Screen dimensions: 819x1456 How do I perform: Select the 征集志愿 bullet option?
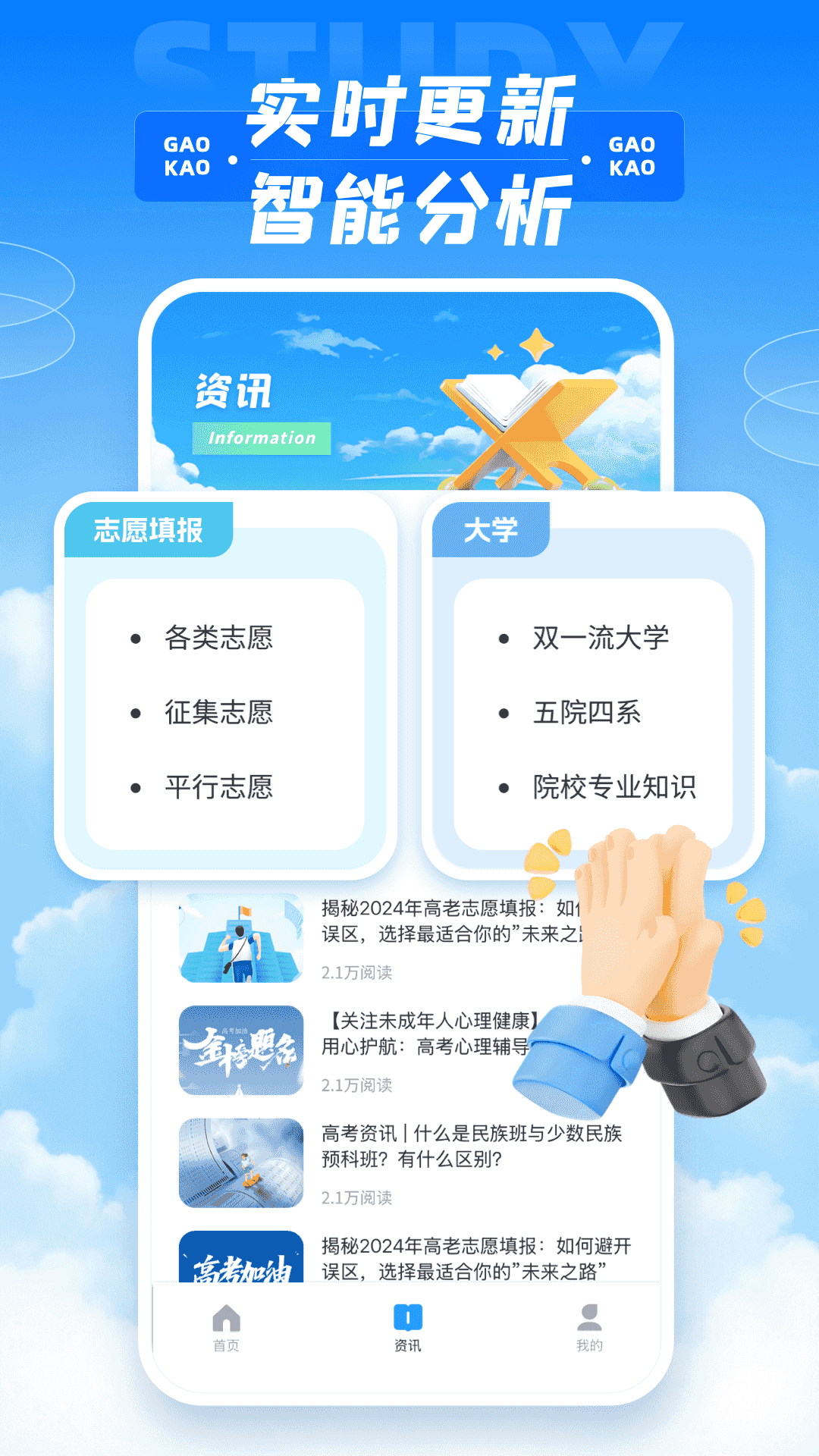pos(220,714)
